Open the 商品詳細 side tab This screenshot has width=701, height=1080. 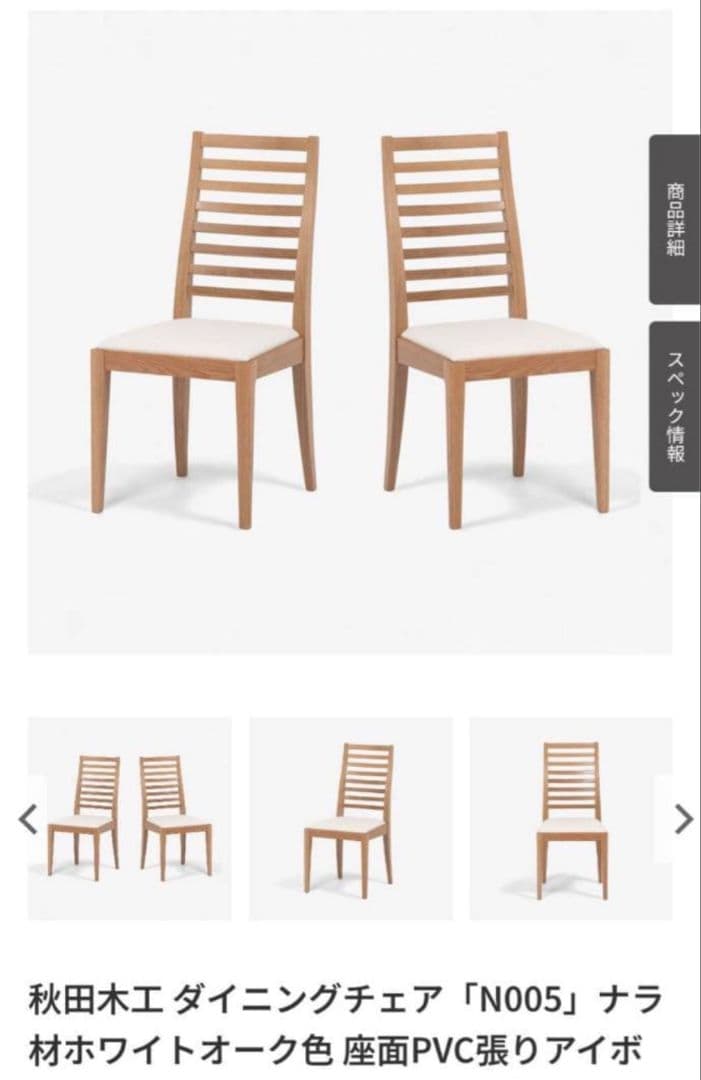(675, 218)
